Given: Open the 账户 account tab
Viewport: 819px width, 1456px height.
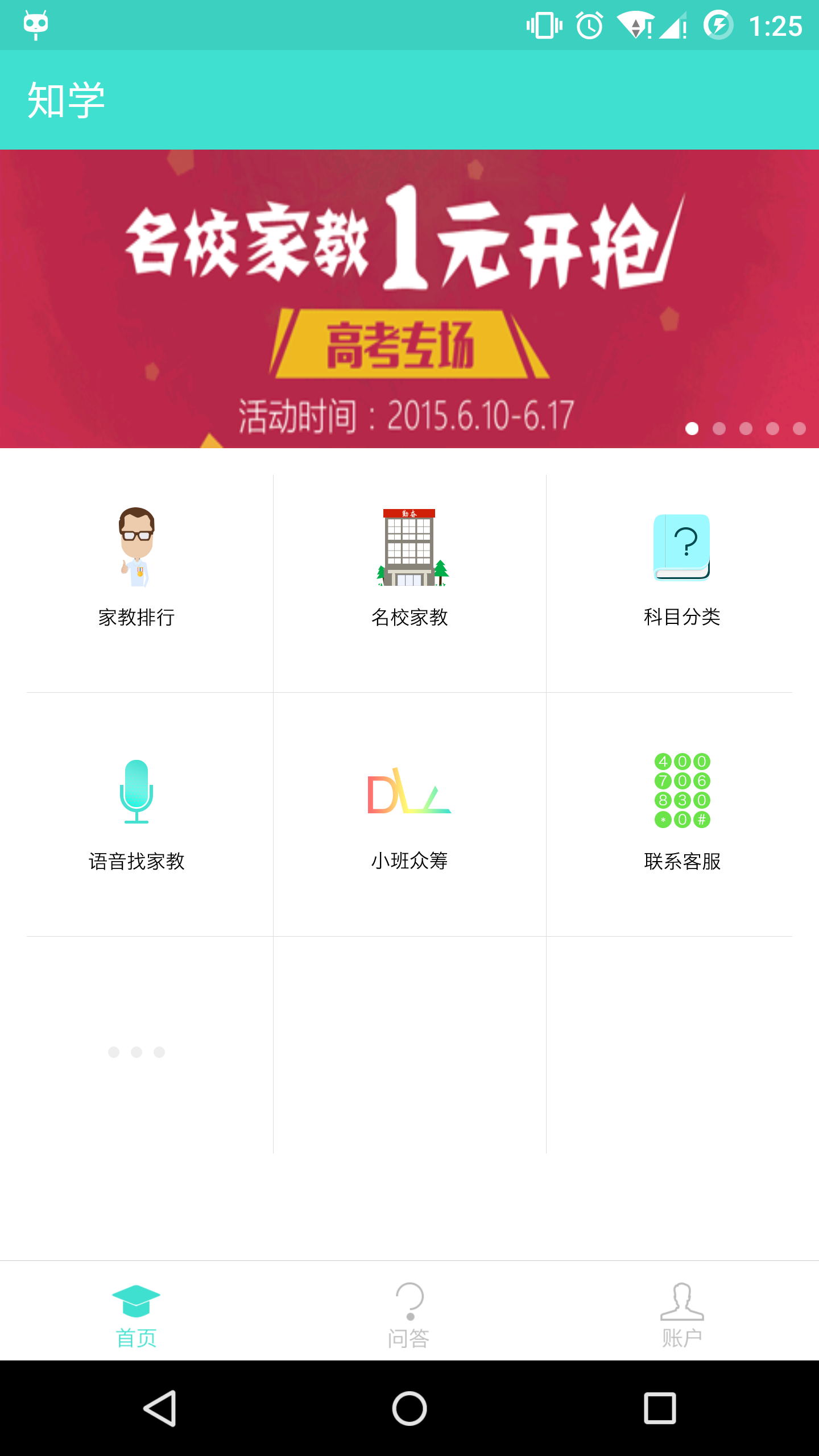Looking at the screenshot, I should [682, 1315].
